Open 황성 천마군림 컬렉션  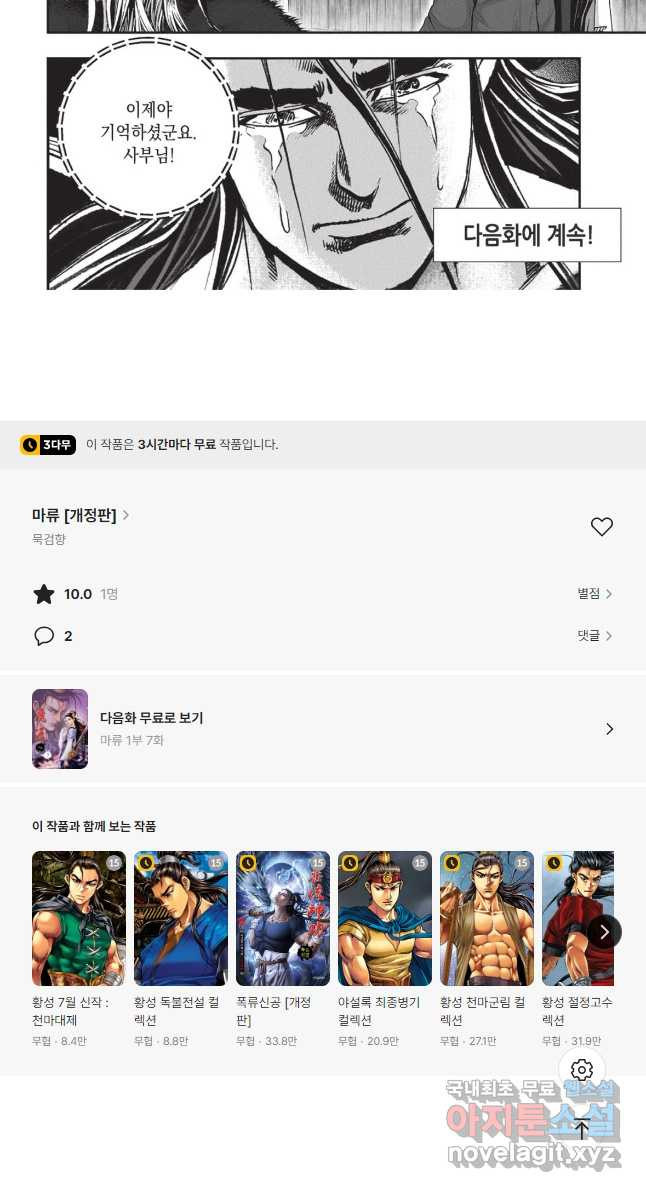tap(486, 949)
